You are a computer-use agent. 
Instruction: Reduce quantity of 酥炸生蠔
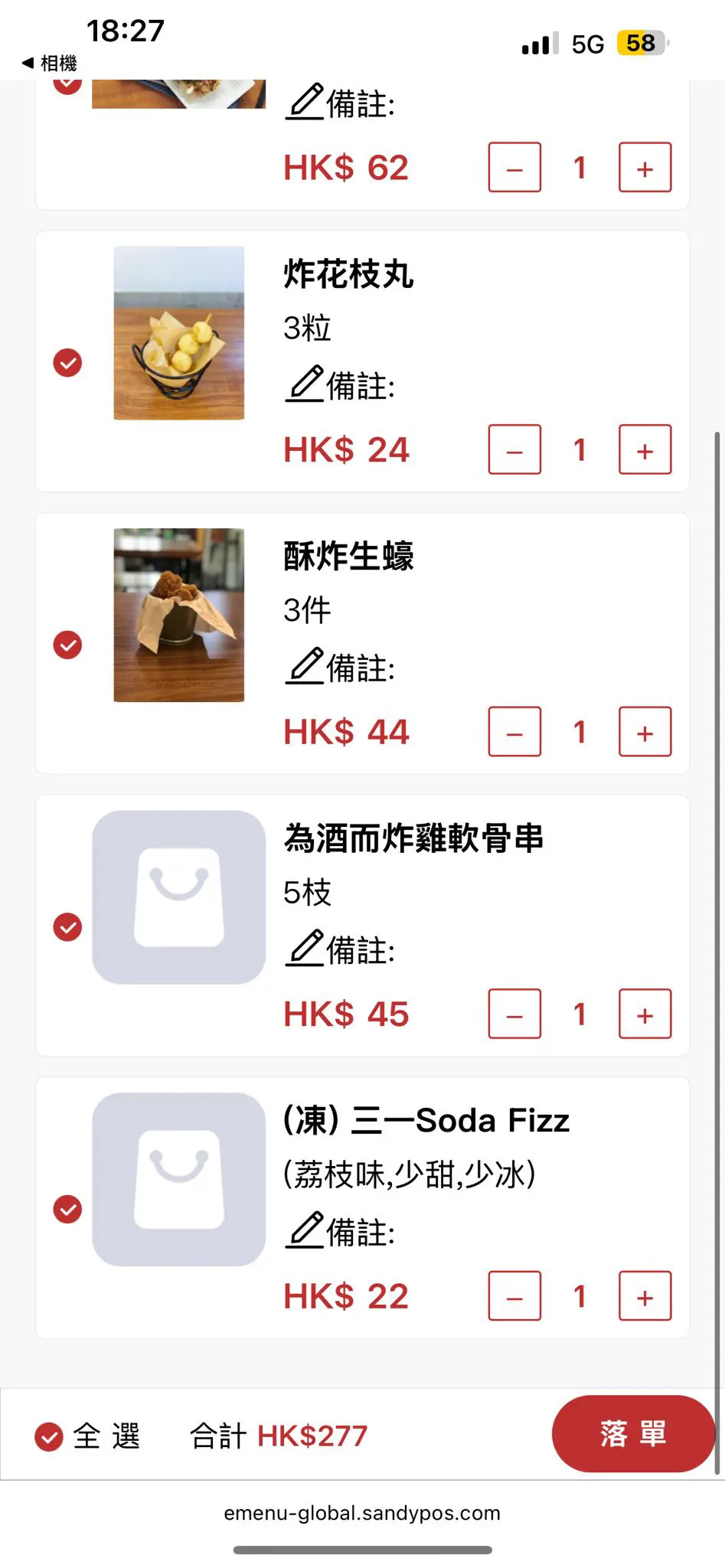514,732
